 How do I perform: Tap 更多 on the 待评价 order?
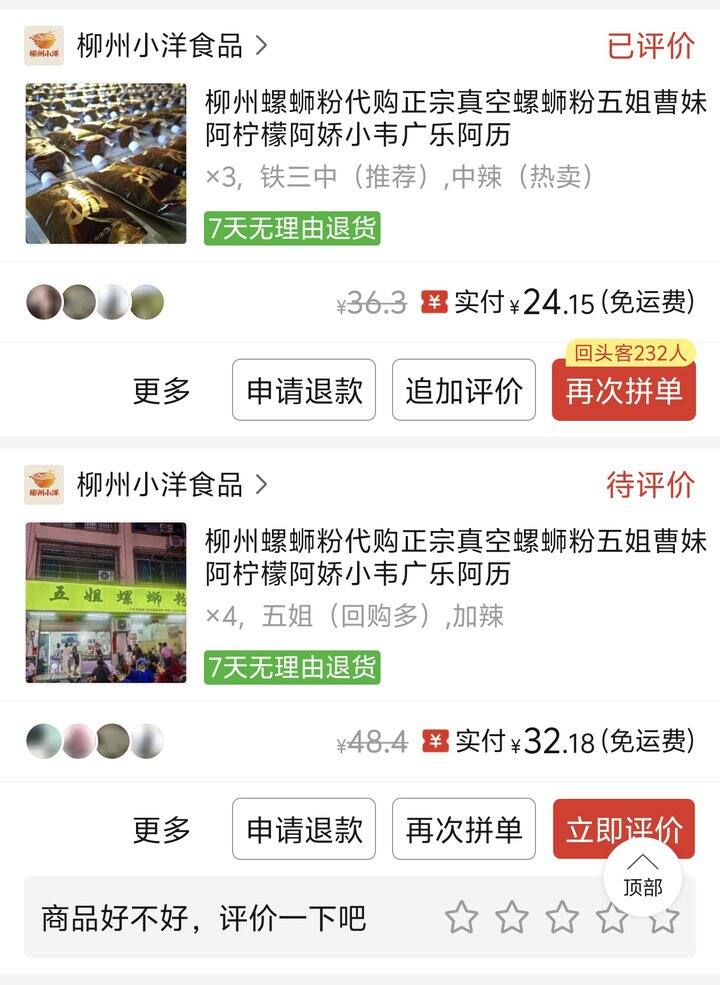coord(161,829)
